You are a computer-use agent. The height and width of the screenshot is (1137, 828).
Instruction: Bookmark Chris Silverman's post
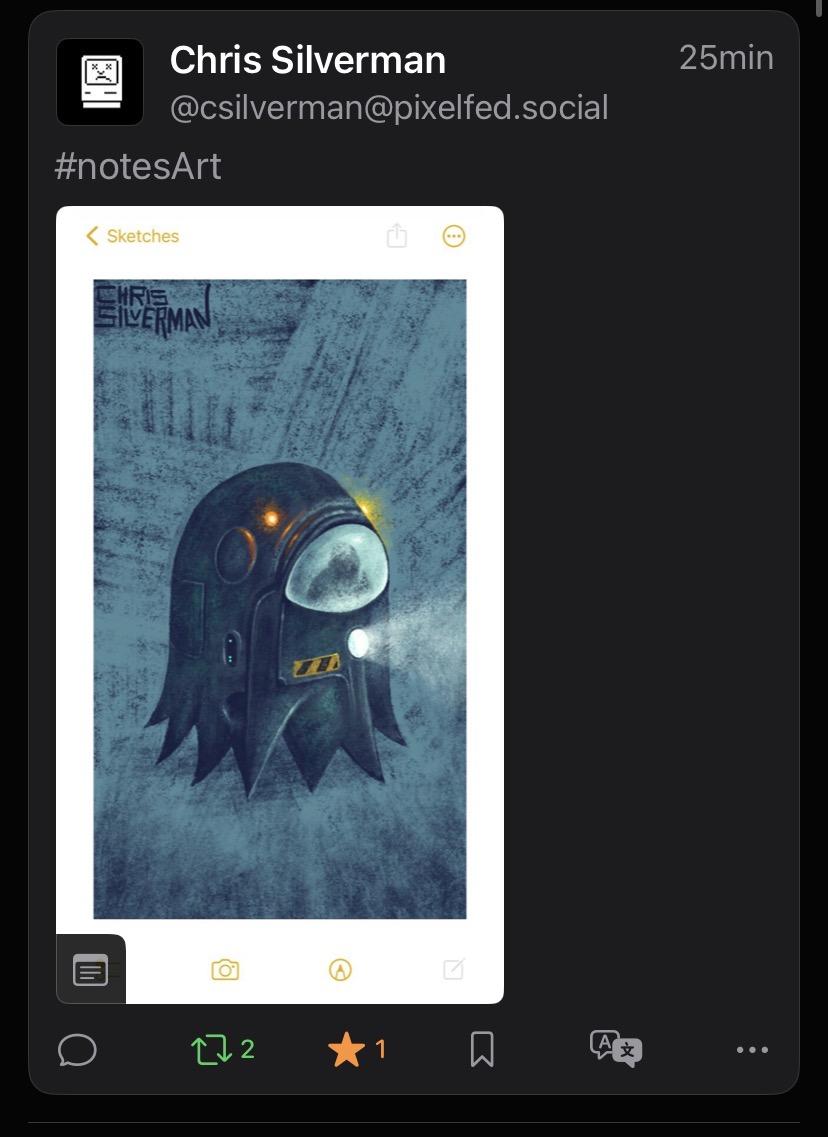pyautogui.click(x=482, y=1049)
